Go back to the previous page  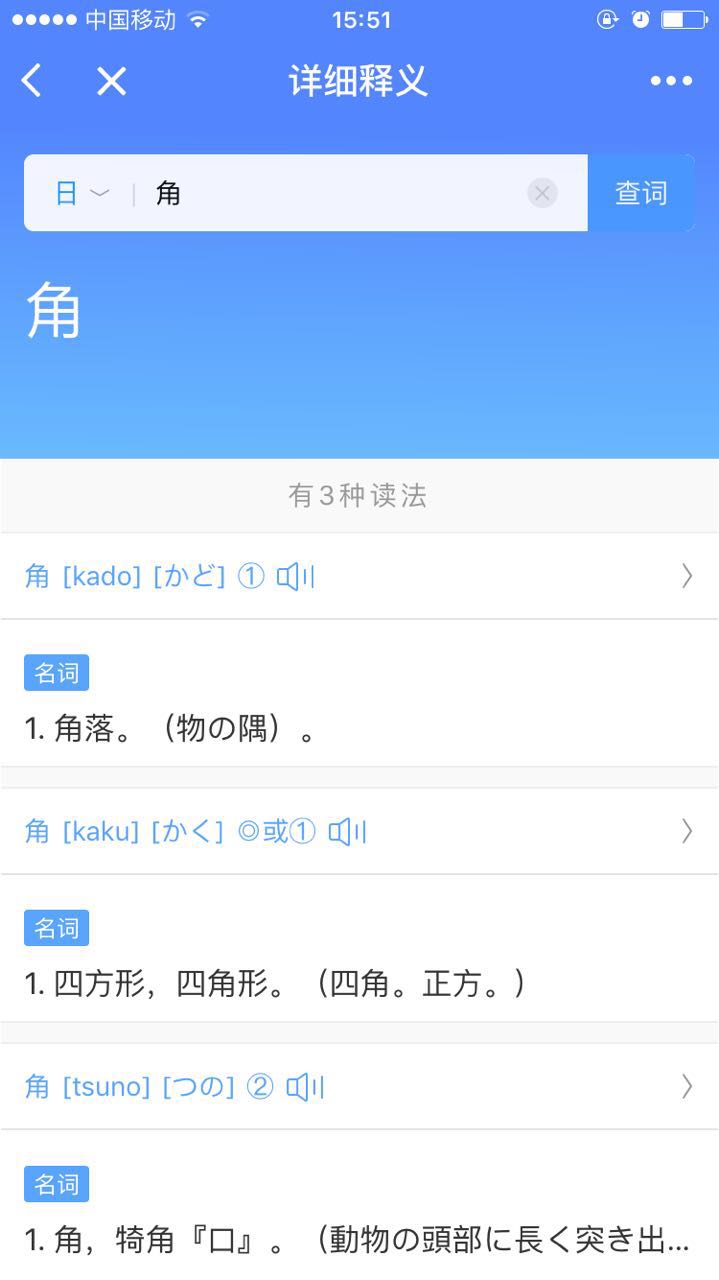(x=32, y=81)
